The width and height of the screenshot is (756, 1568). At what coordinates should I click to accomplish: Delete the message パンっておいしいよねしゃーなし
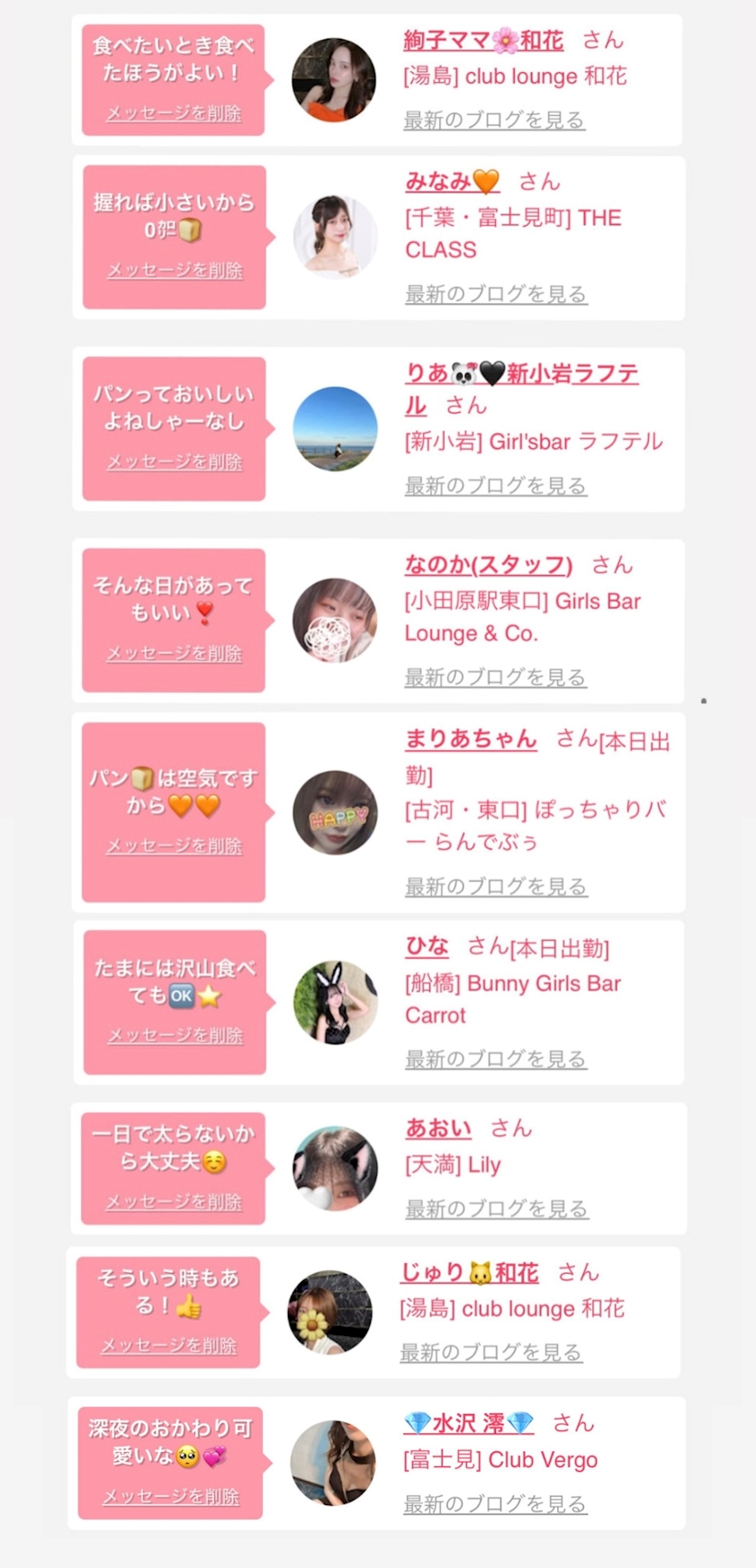tap(175, 462)
